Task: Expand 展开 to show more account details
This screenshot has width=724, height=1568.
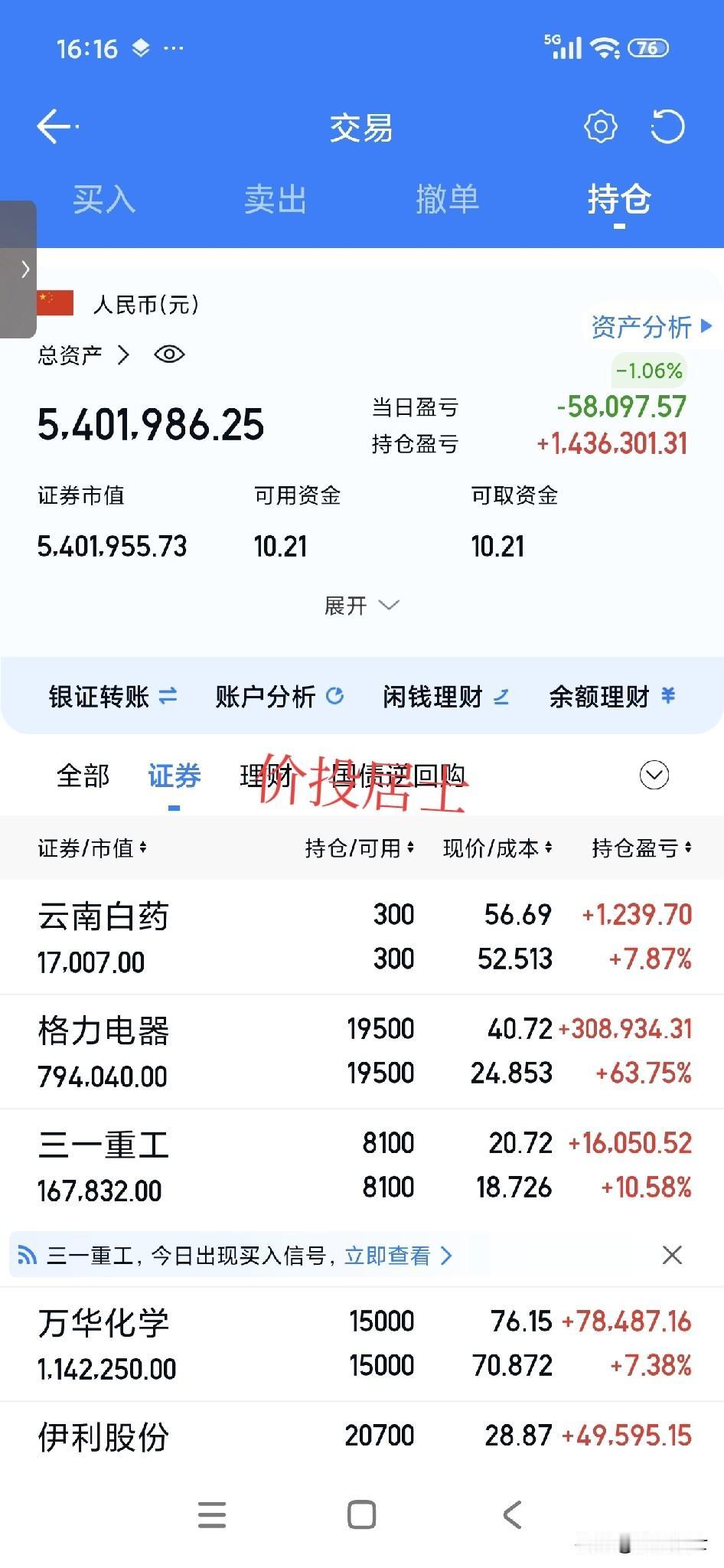Action: click(362, 605)
